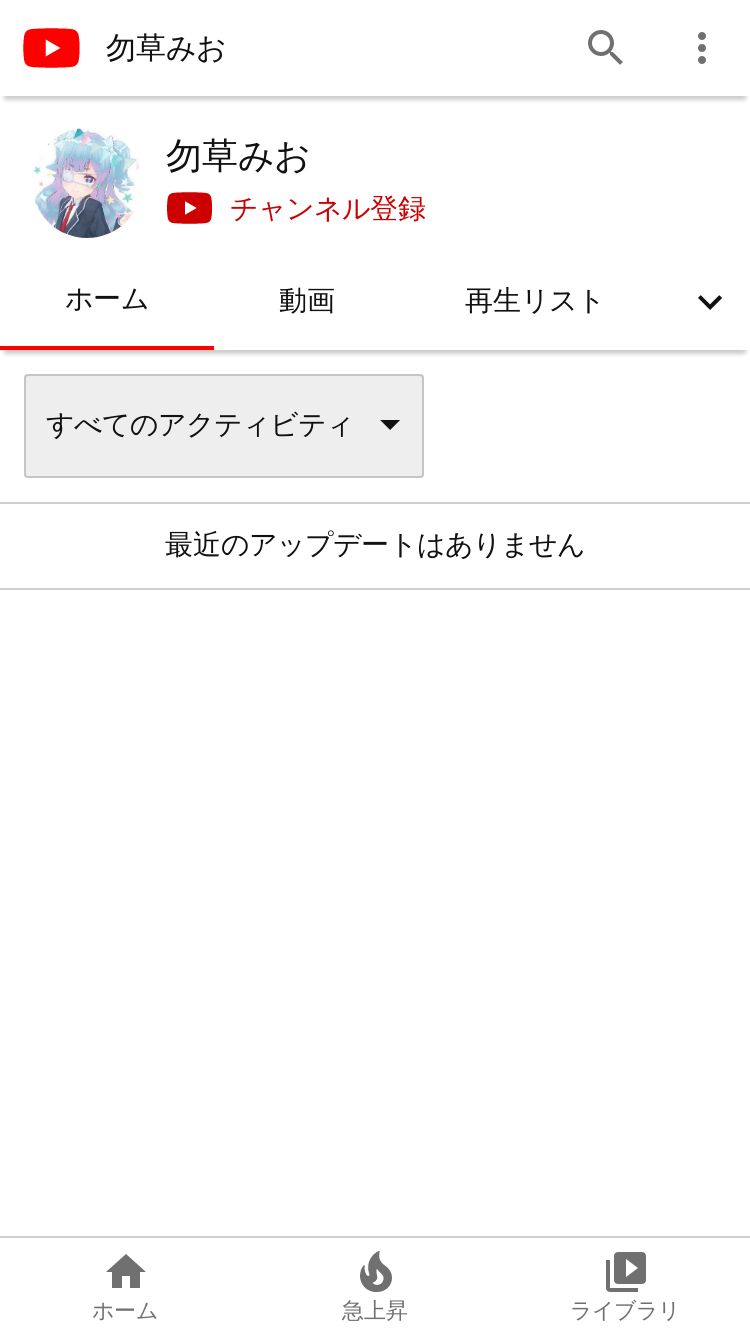Expand more tabs with the chevron

coord(710,302)
